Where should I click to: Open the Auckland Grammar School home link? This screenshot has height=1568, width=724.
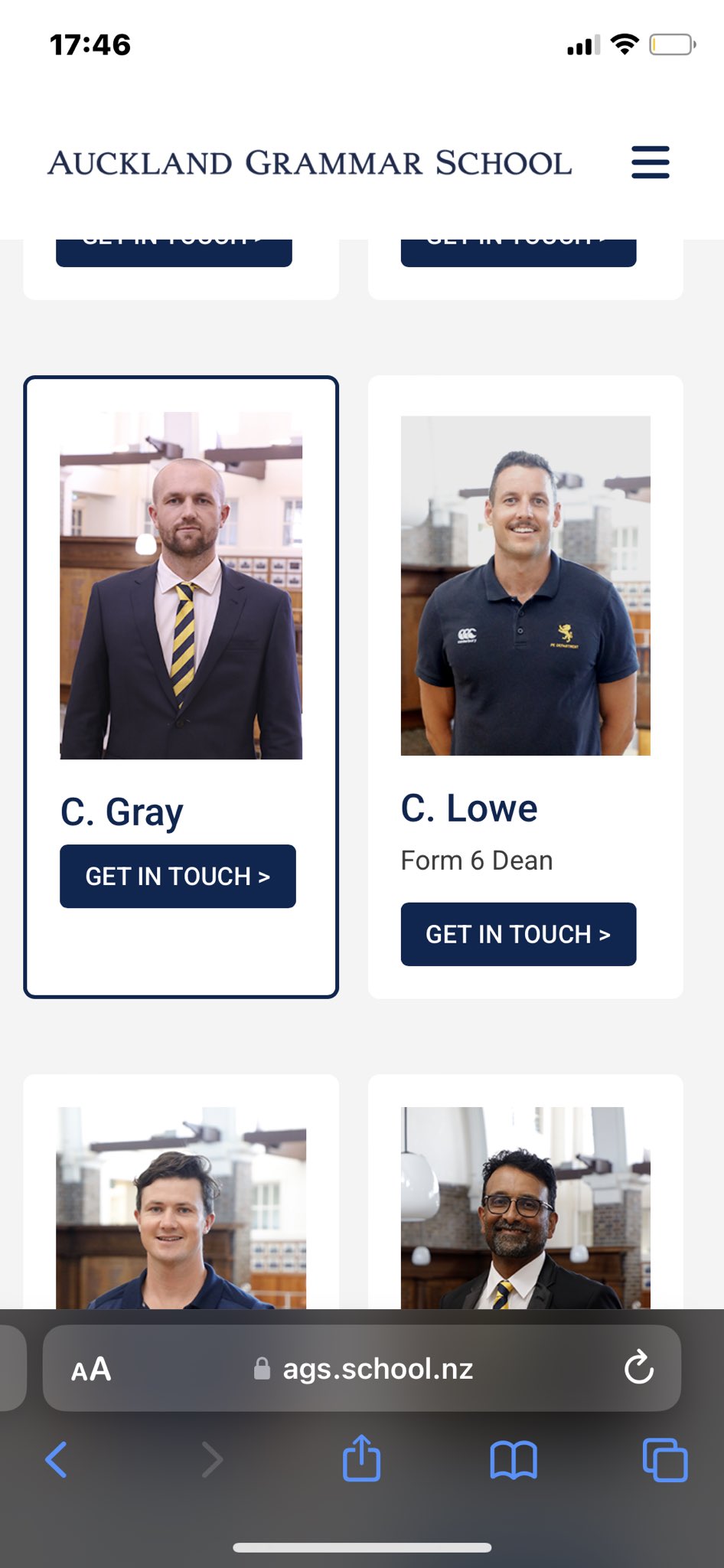click(x=310, y=163)
